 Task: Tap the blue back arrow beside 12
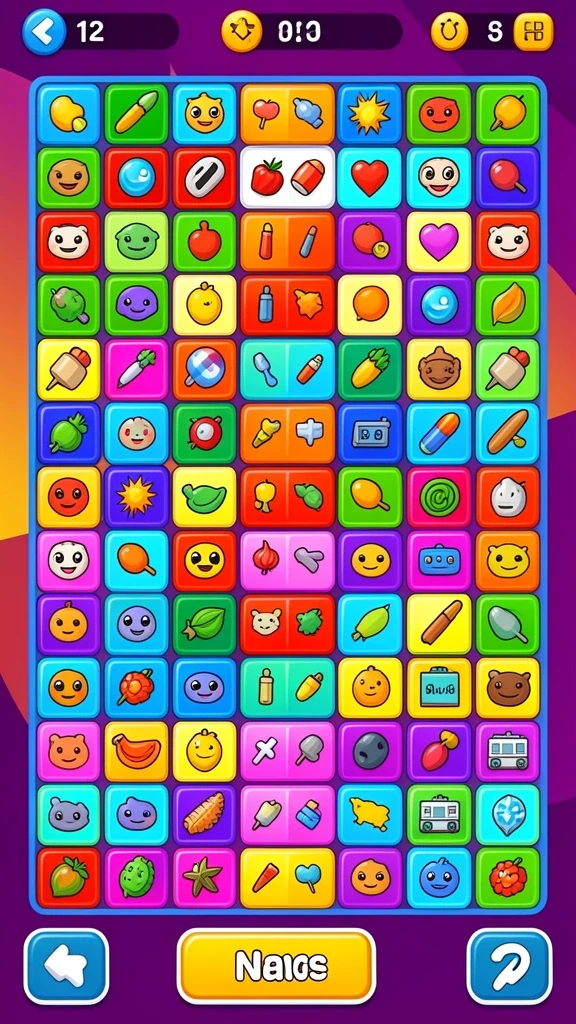(x=44, y=31)
